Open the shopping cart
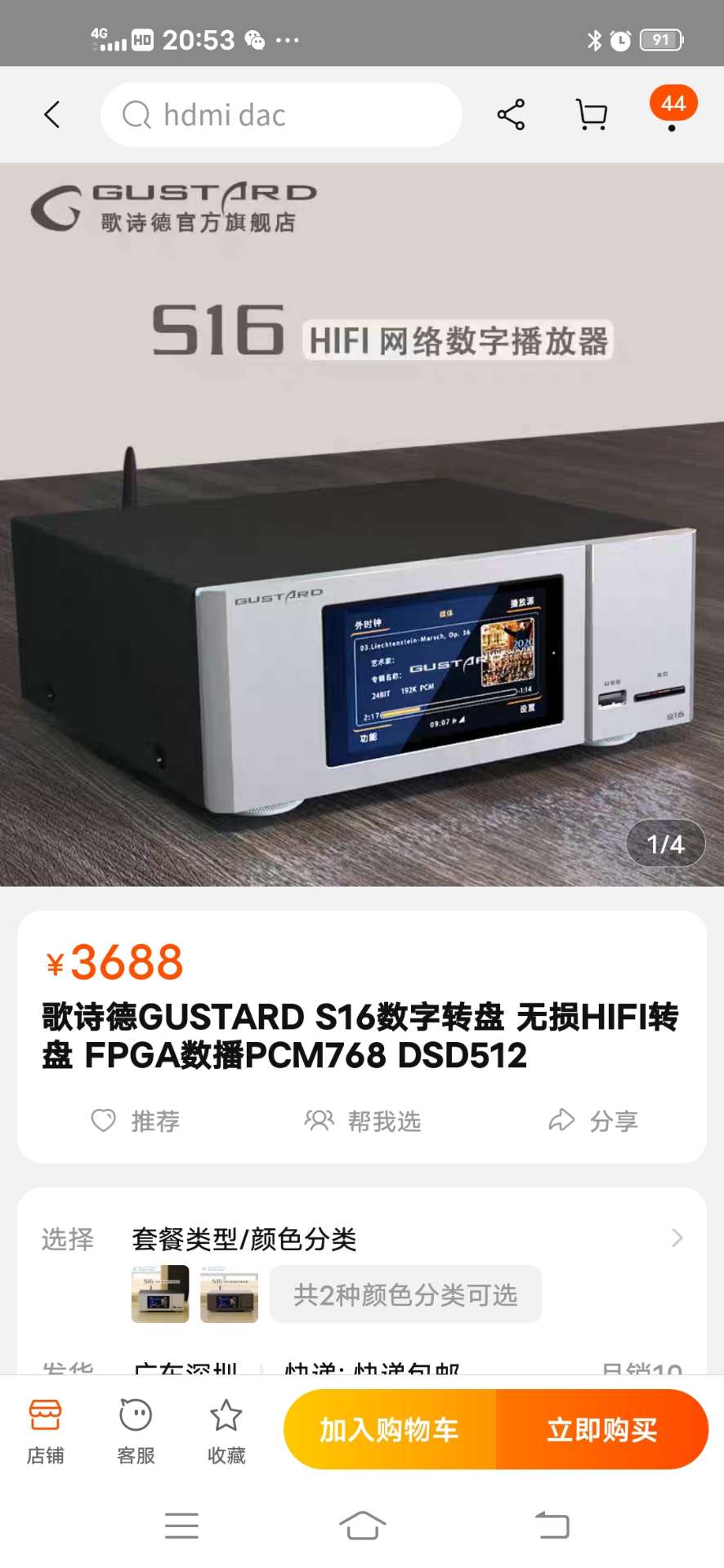Screen dimensions: 724x1568 592,115
